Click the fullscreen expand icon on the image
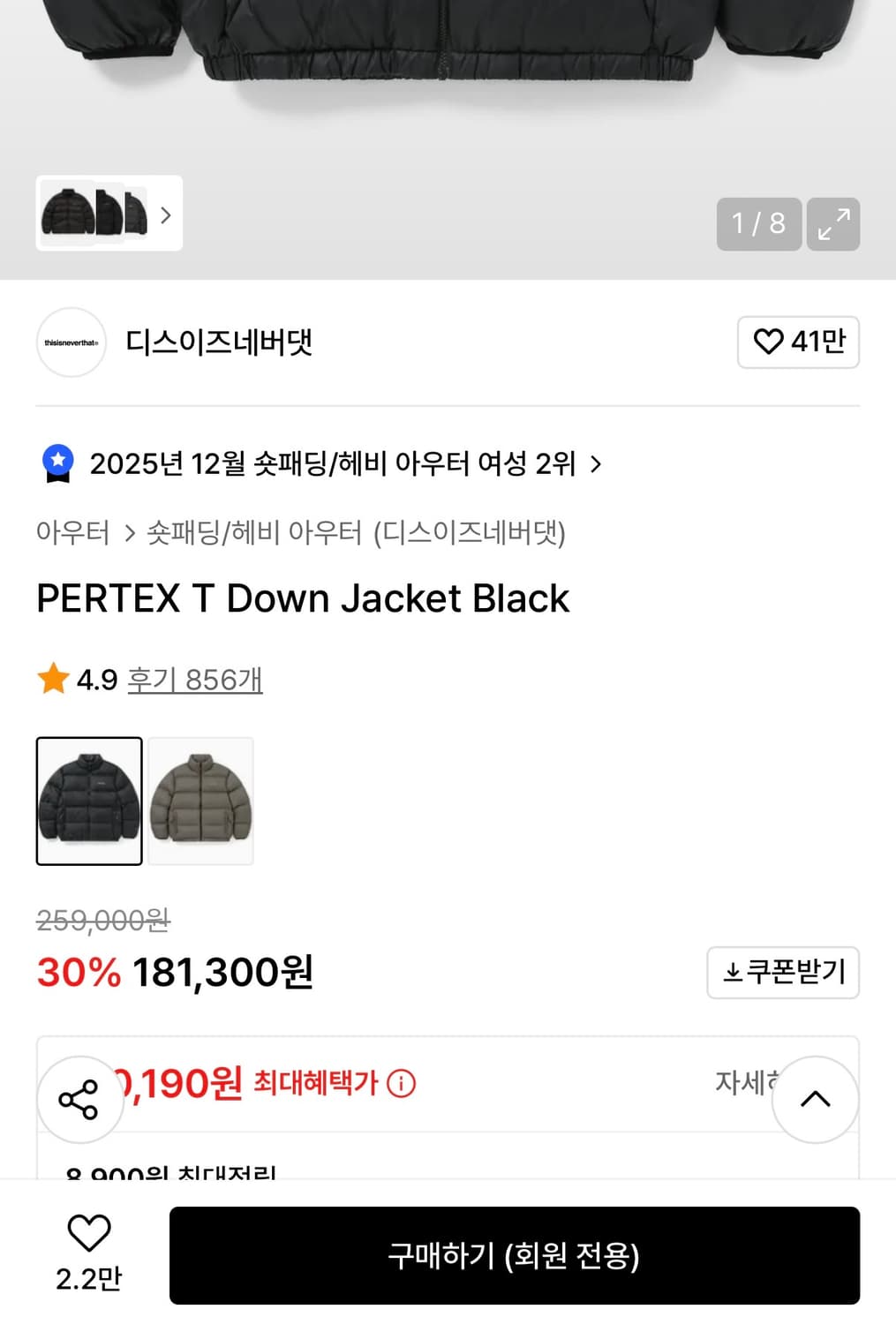896x1324 pixels. (832, 225)
